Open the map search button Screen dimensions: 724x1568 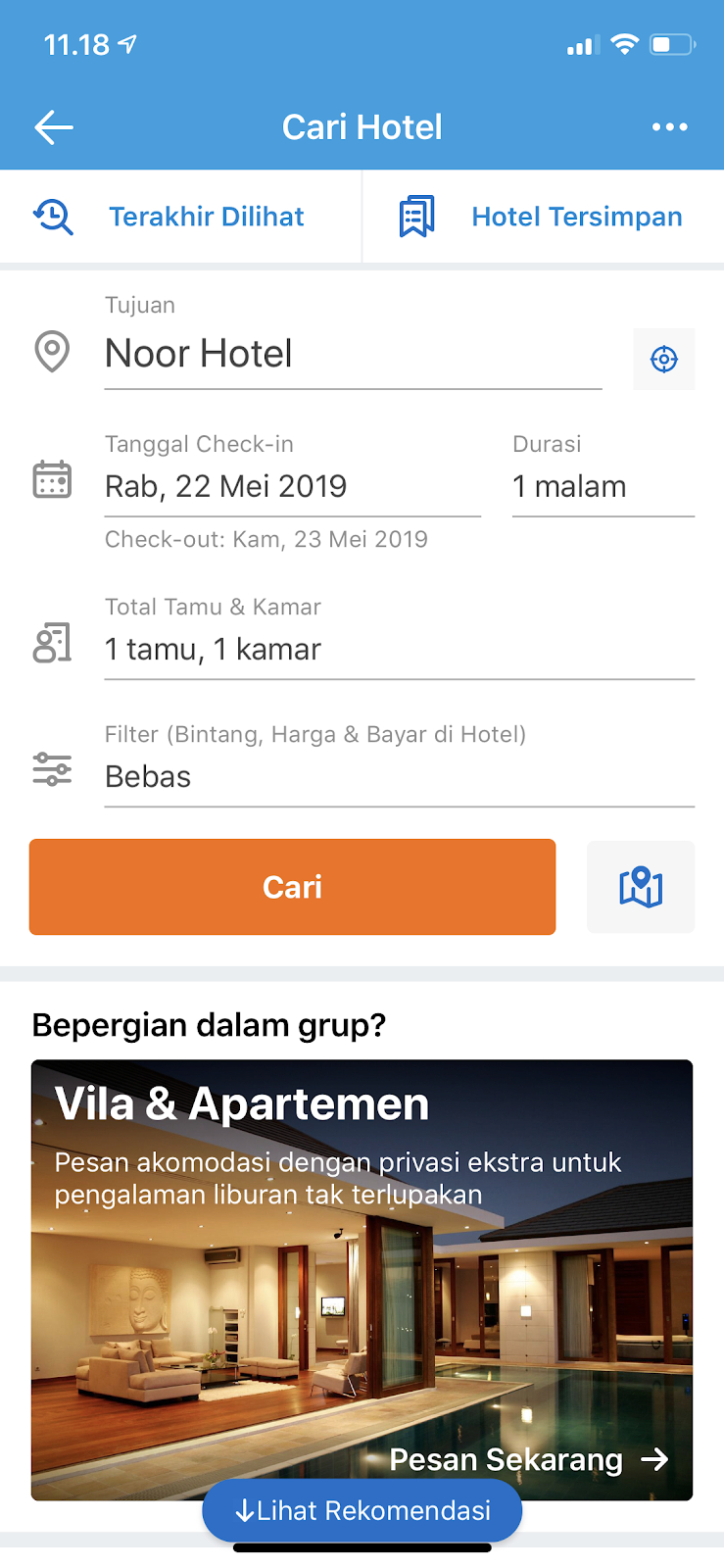(641, 887)
